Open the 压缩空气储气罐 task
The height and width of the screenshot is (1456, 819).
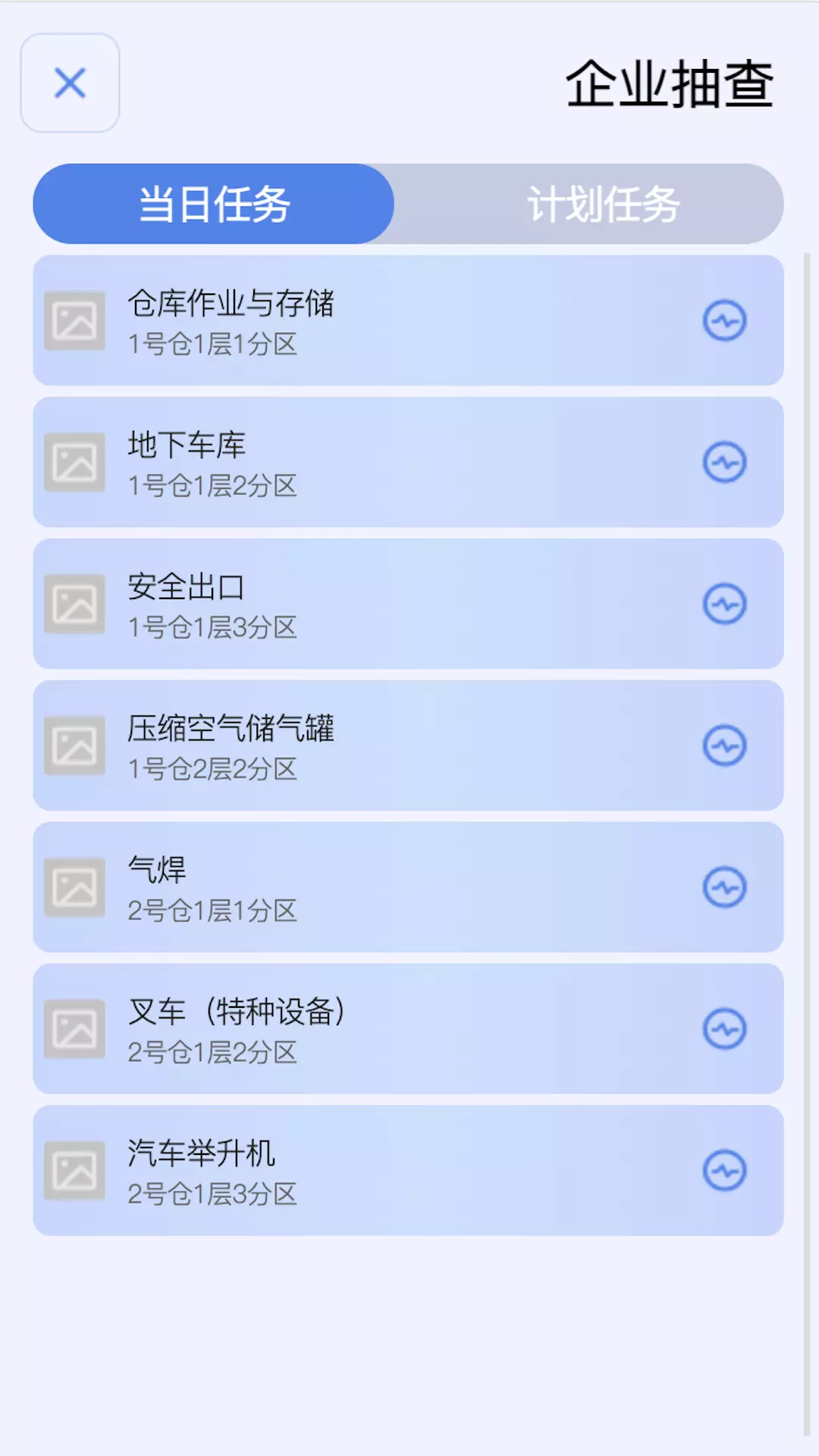408,745
